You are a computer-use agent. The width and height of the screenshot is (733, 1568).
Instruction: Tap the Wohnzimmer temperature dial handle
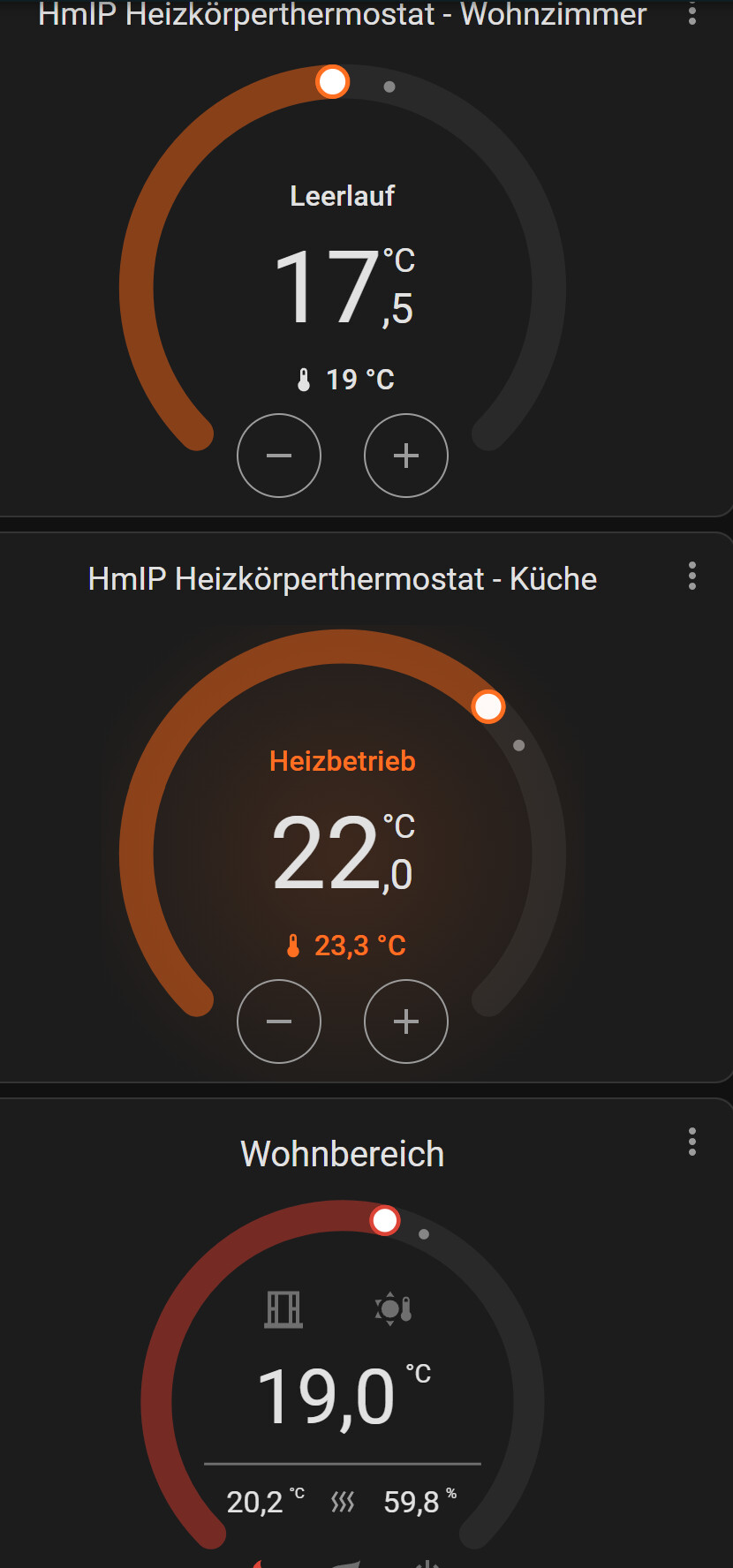[x=333, y=82]
